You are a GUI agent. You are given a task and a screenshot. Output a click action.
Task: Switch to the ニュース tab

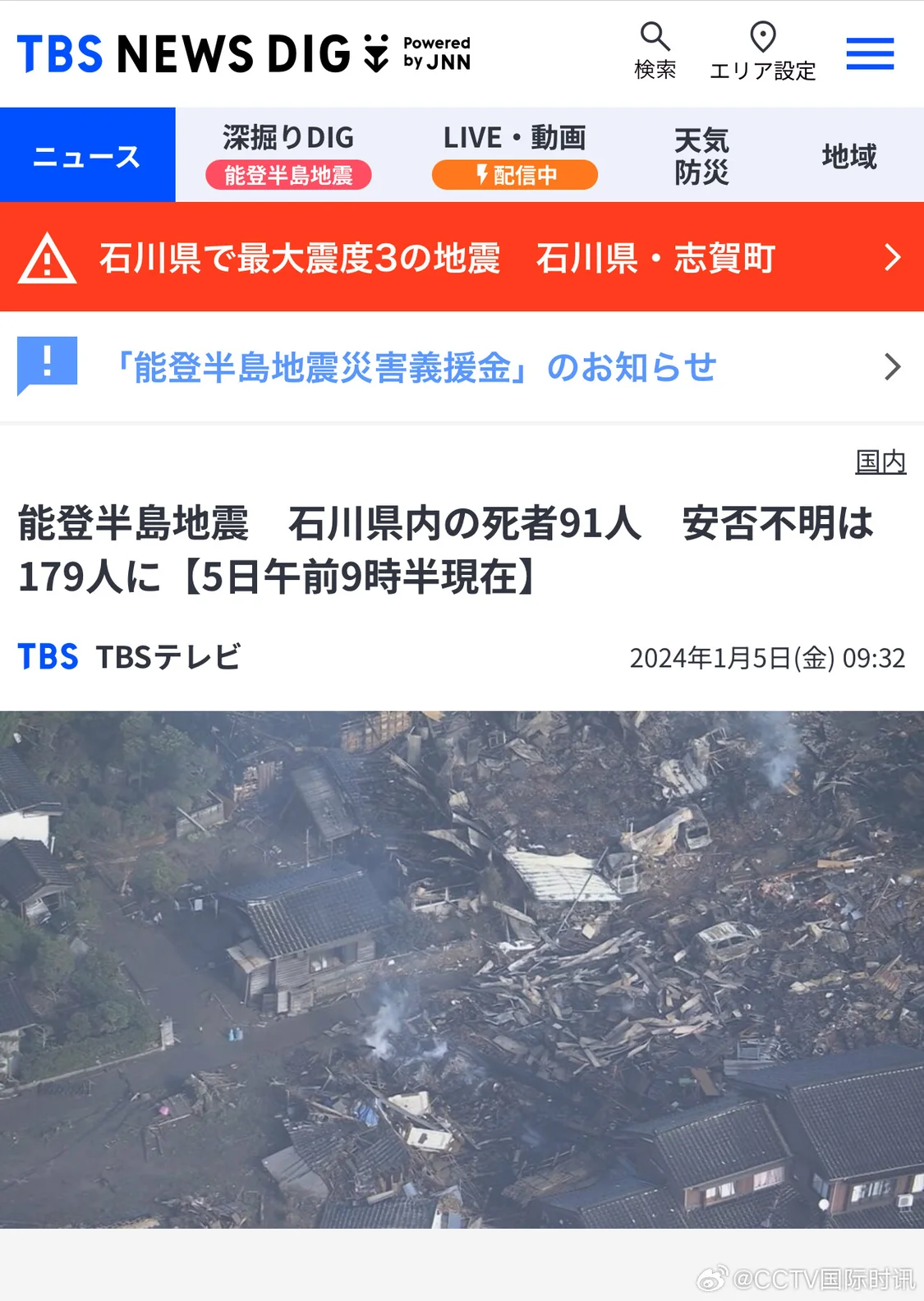(87, 155)
